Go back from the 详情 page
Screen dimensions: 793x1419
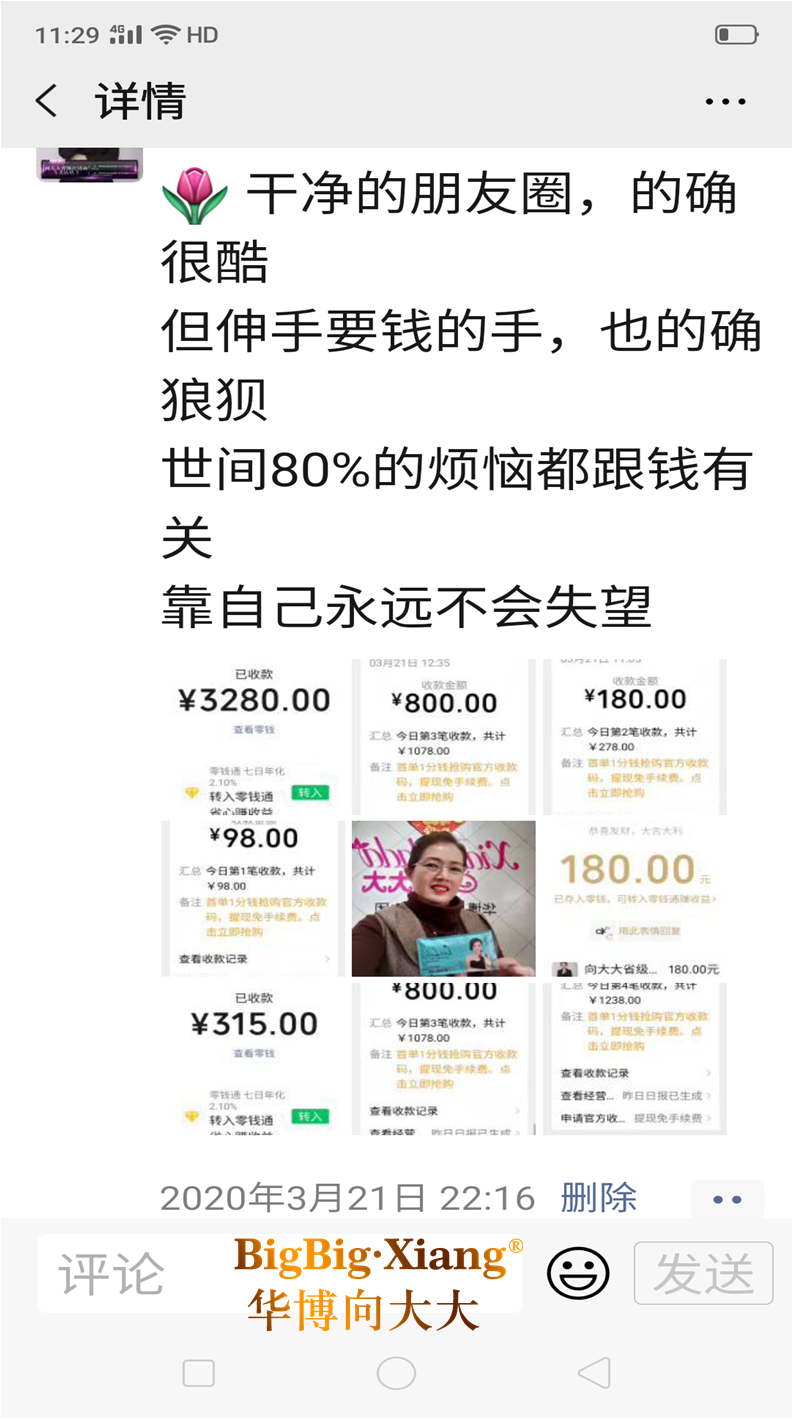[x=46, y=102]
